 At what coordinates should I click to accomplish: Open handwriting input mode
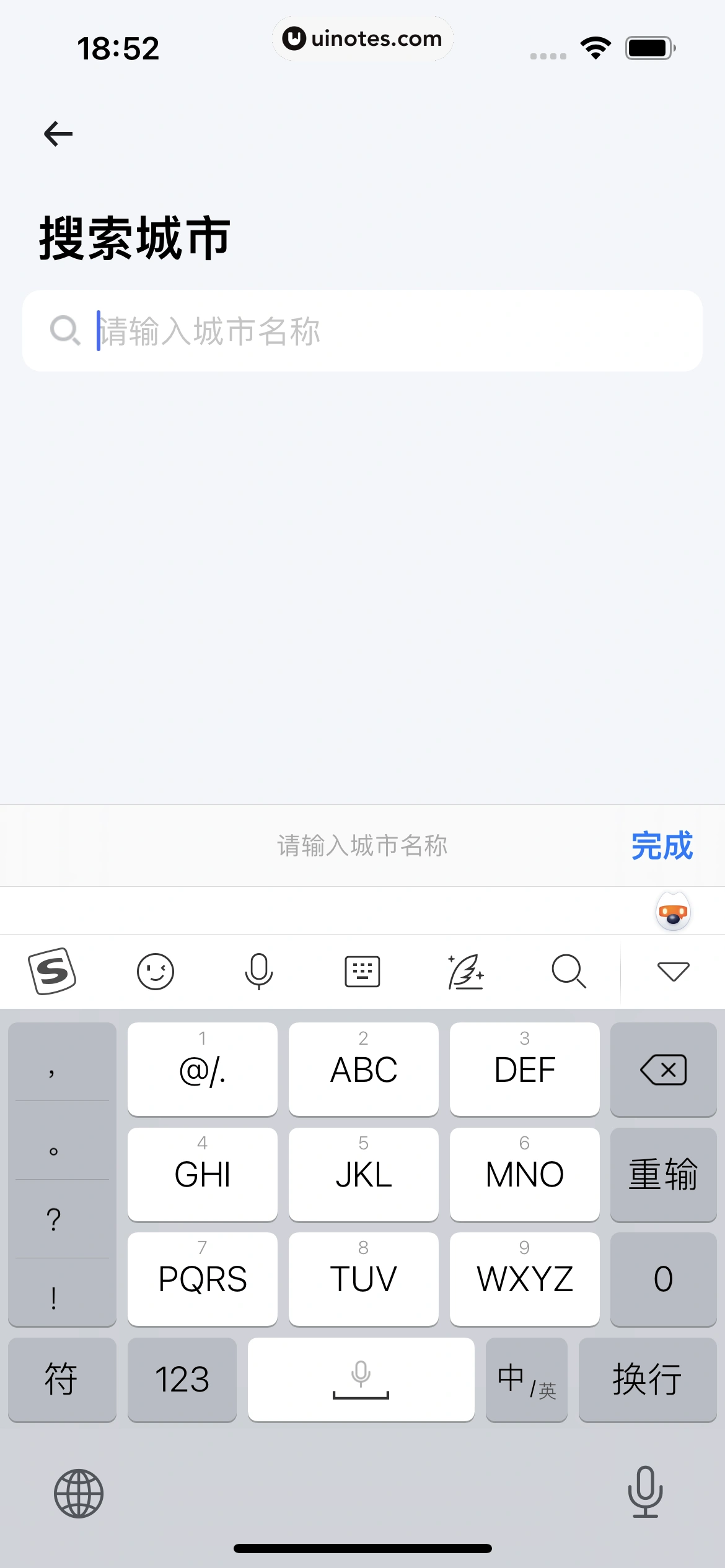coord(466,971)
